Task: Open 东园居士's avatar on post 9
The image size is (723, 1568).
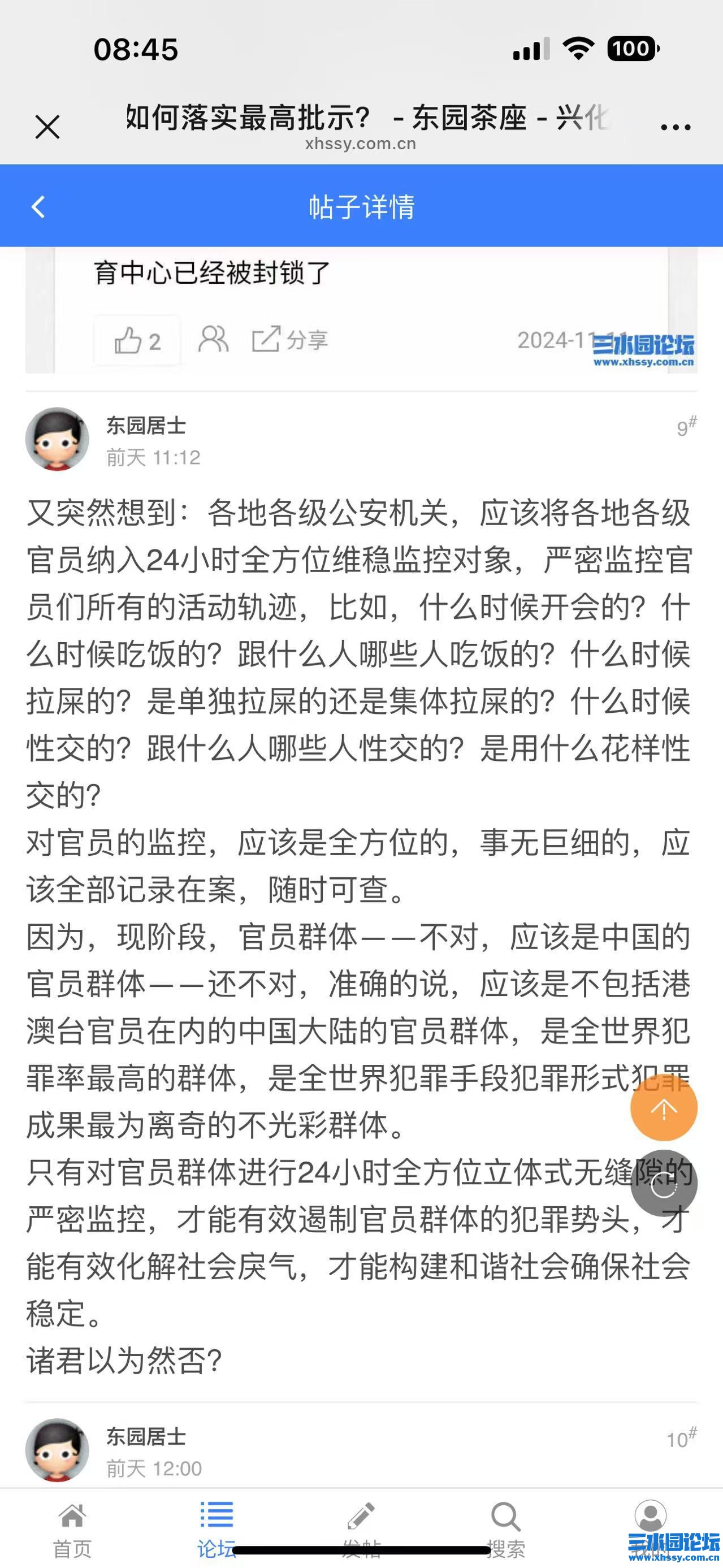Action: point(57,439)
